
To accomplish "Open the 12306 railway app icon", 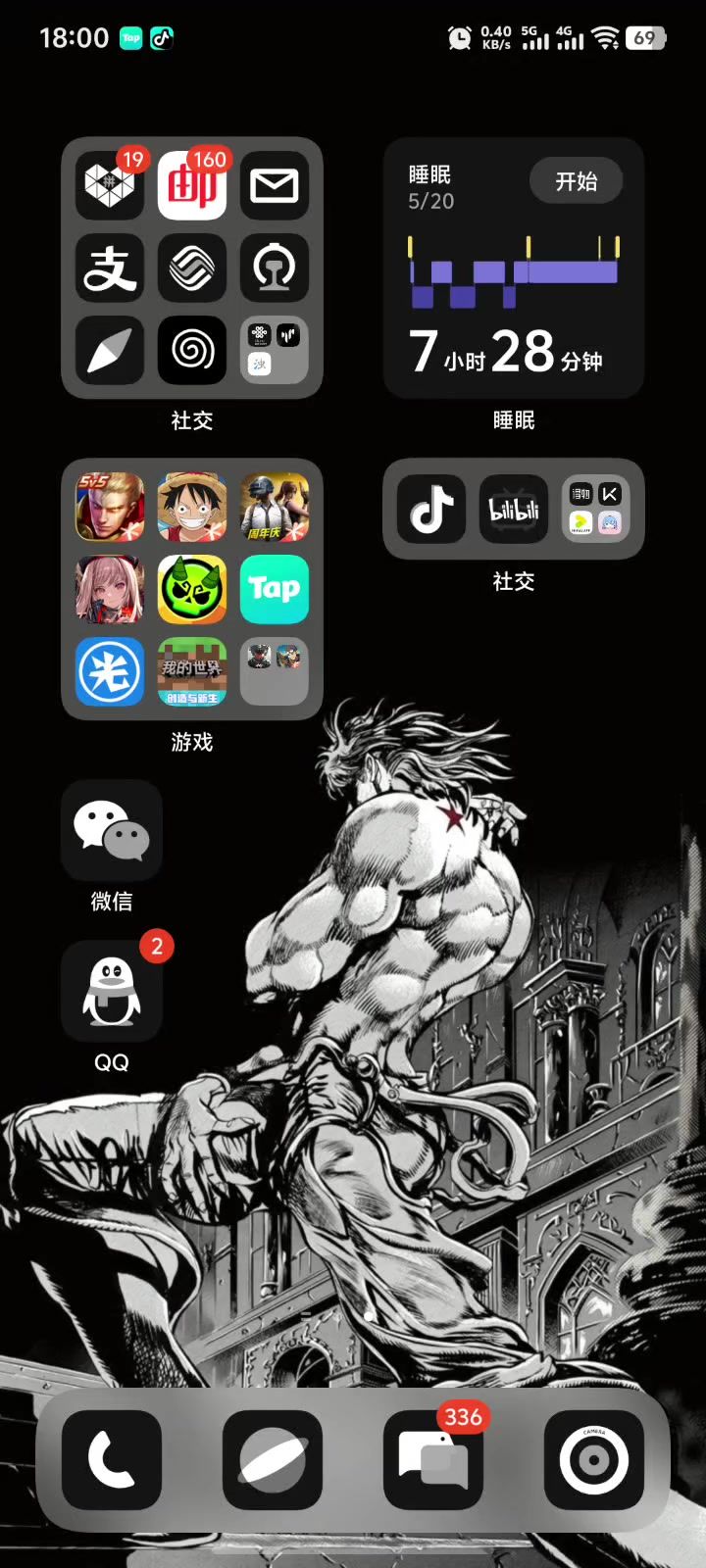I will pos(275,268).
